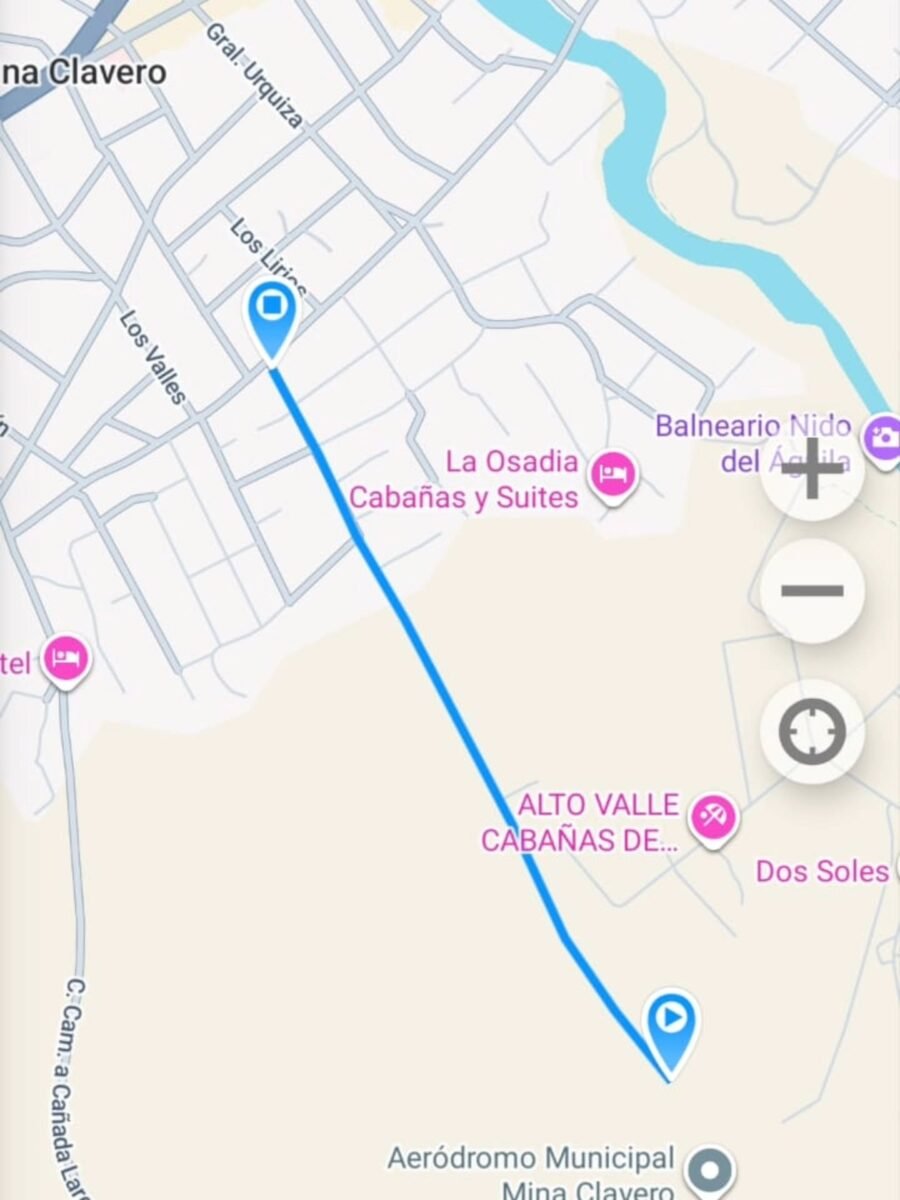Screen dimensions: 900x1200
Task: Open Aeródromo Municipal Mina Clavero marker
Action: [x=711, y=1170]
